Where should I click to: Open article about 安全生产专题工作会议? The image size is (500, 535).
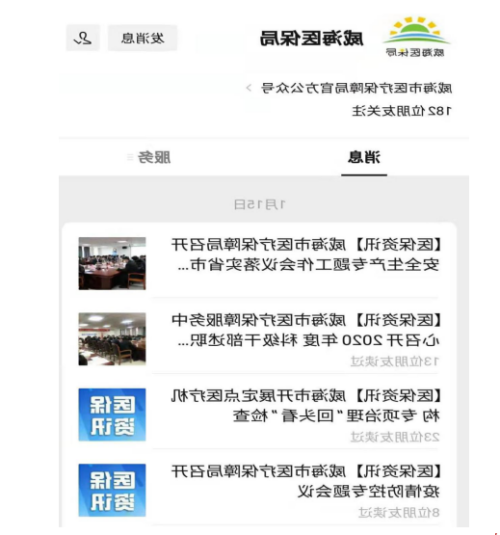(259, 262)
